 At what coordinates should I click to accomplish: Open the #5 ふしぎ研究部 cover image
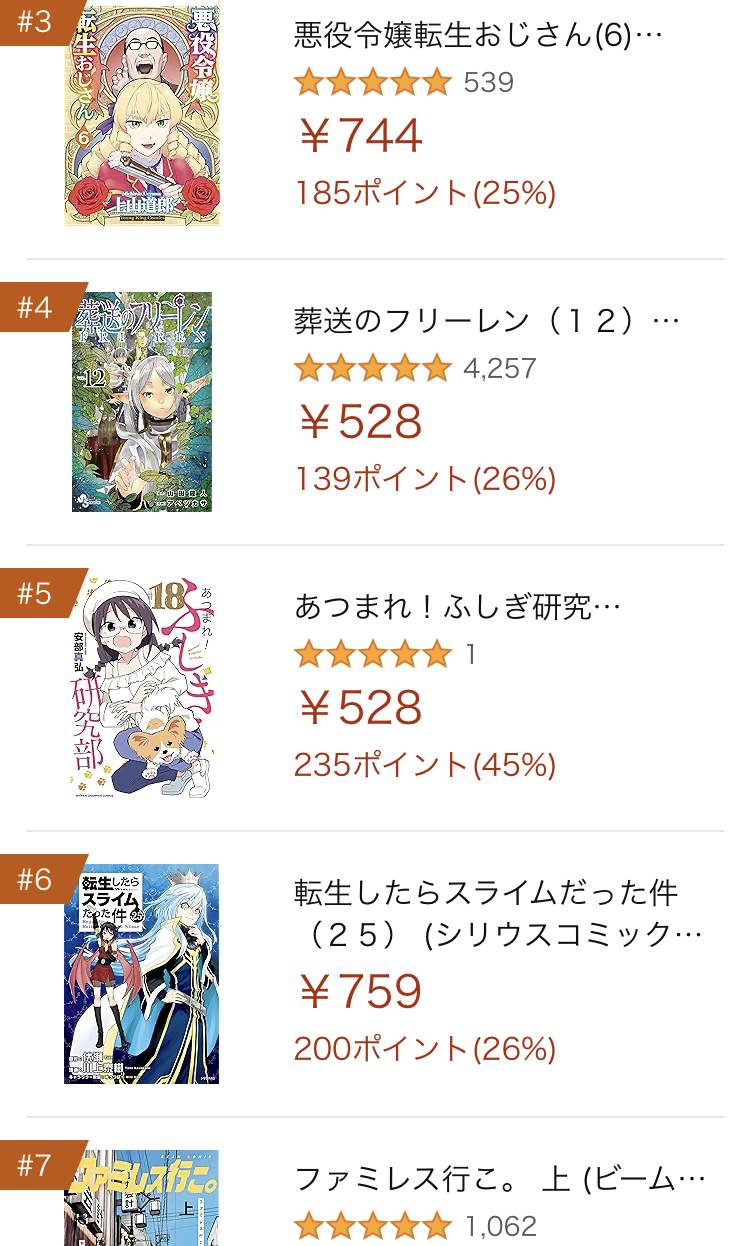pyautogui.click(x=141, y=689)
